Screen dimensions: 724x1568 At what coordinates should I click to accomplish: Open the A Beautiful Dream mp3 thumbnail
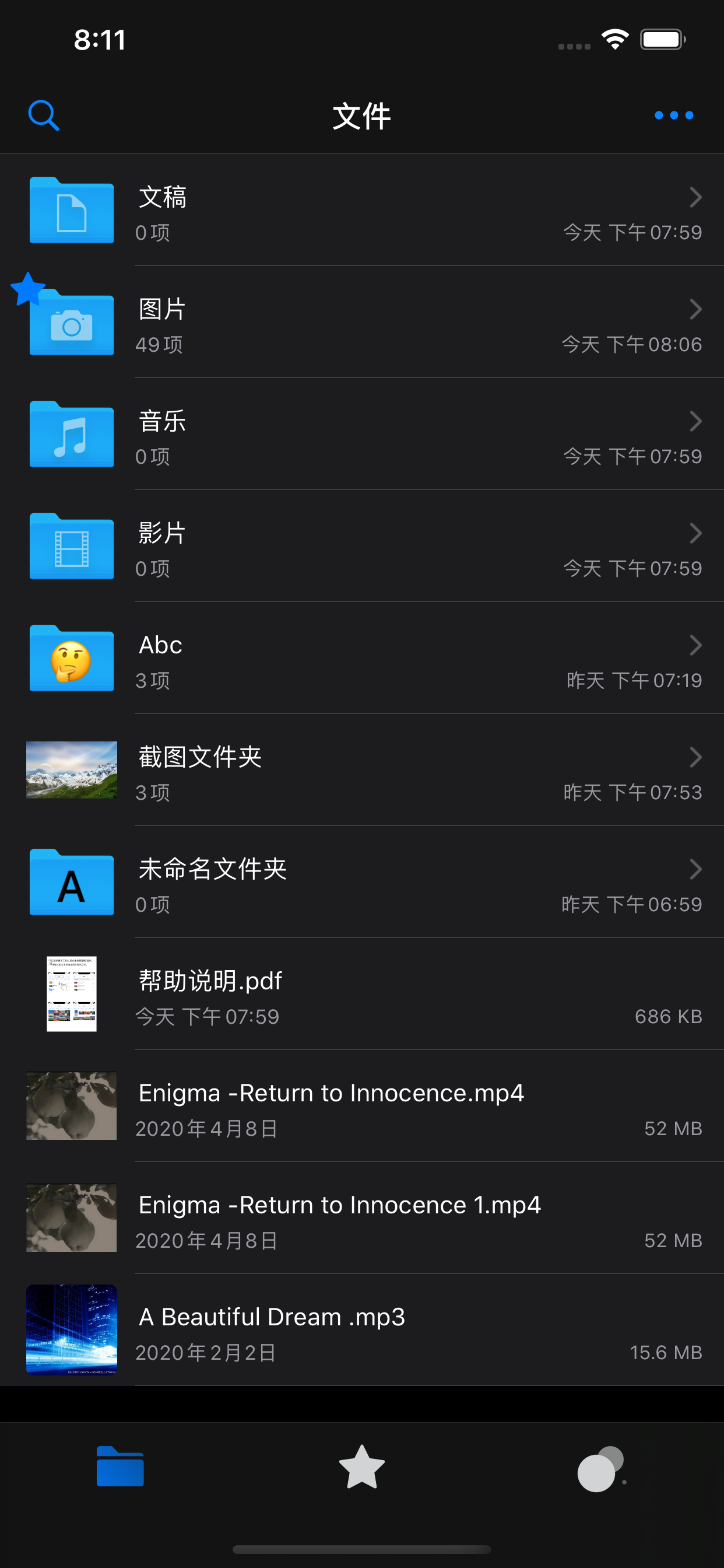(71, 1331)
